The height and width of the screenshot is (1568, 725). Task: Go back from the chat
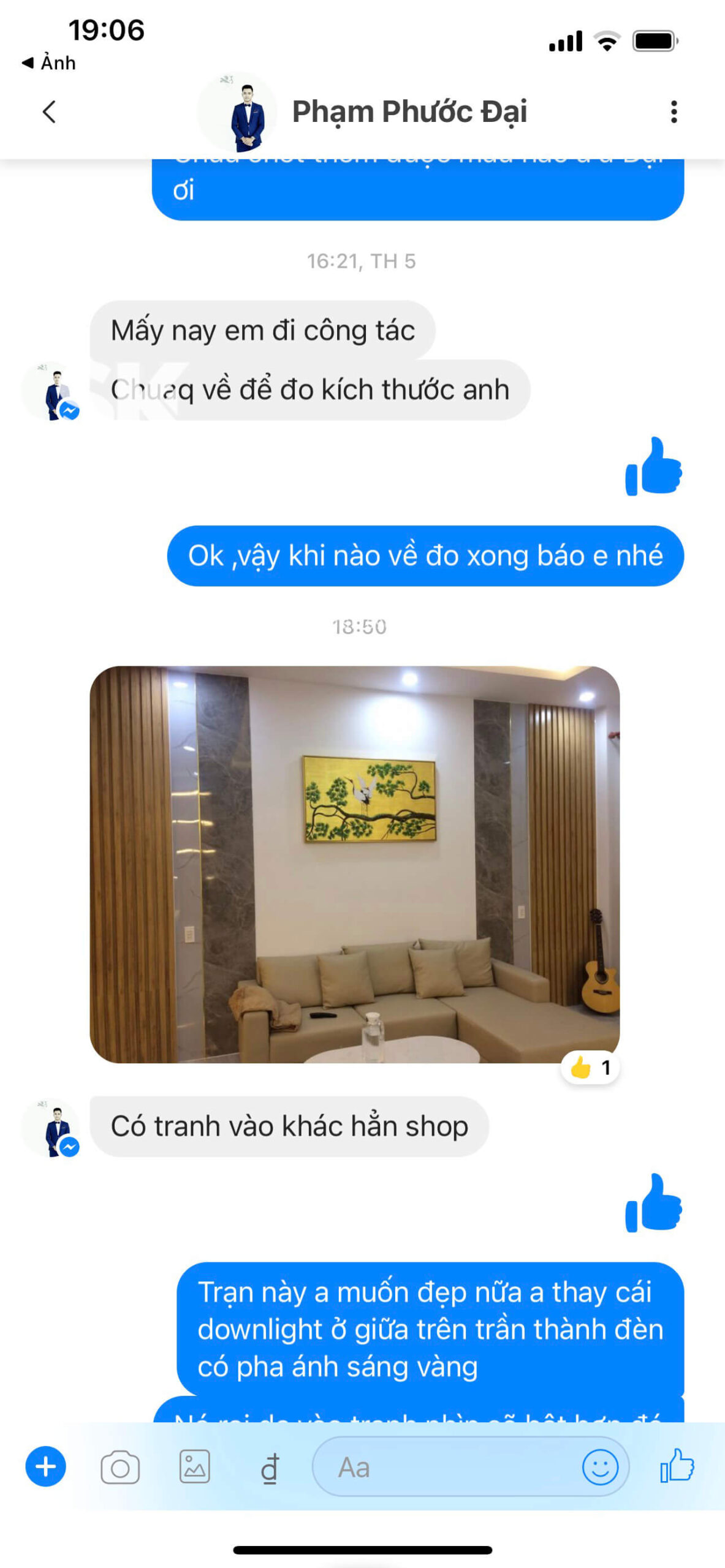49,112
